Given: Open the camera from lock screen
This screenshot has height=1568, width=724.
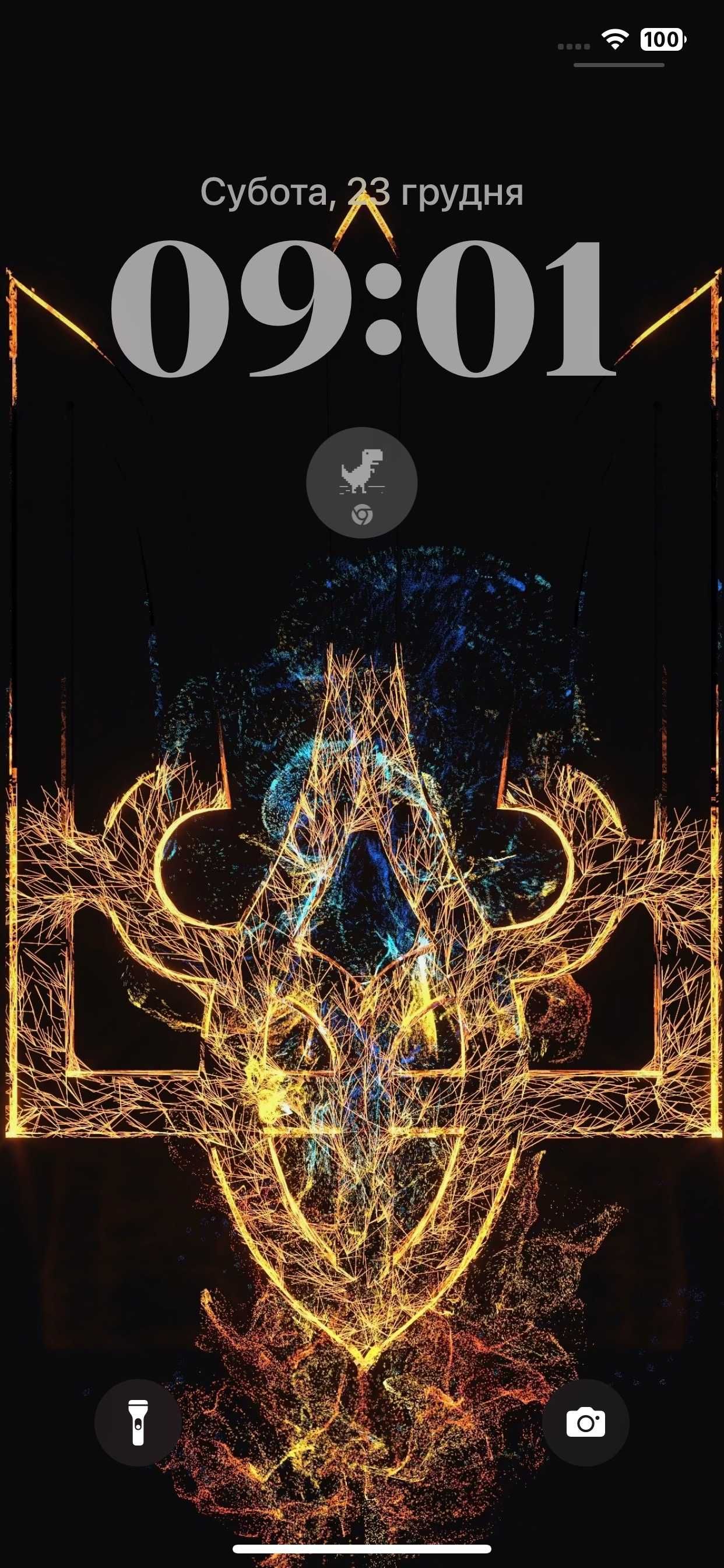Looking at the screenshot, I should coord(585,1423).
